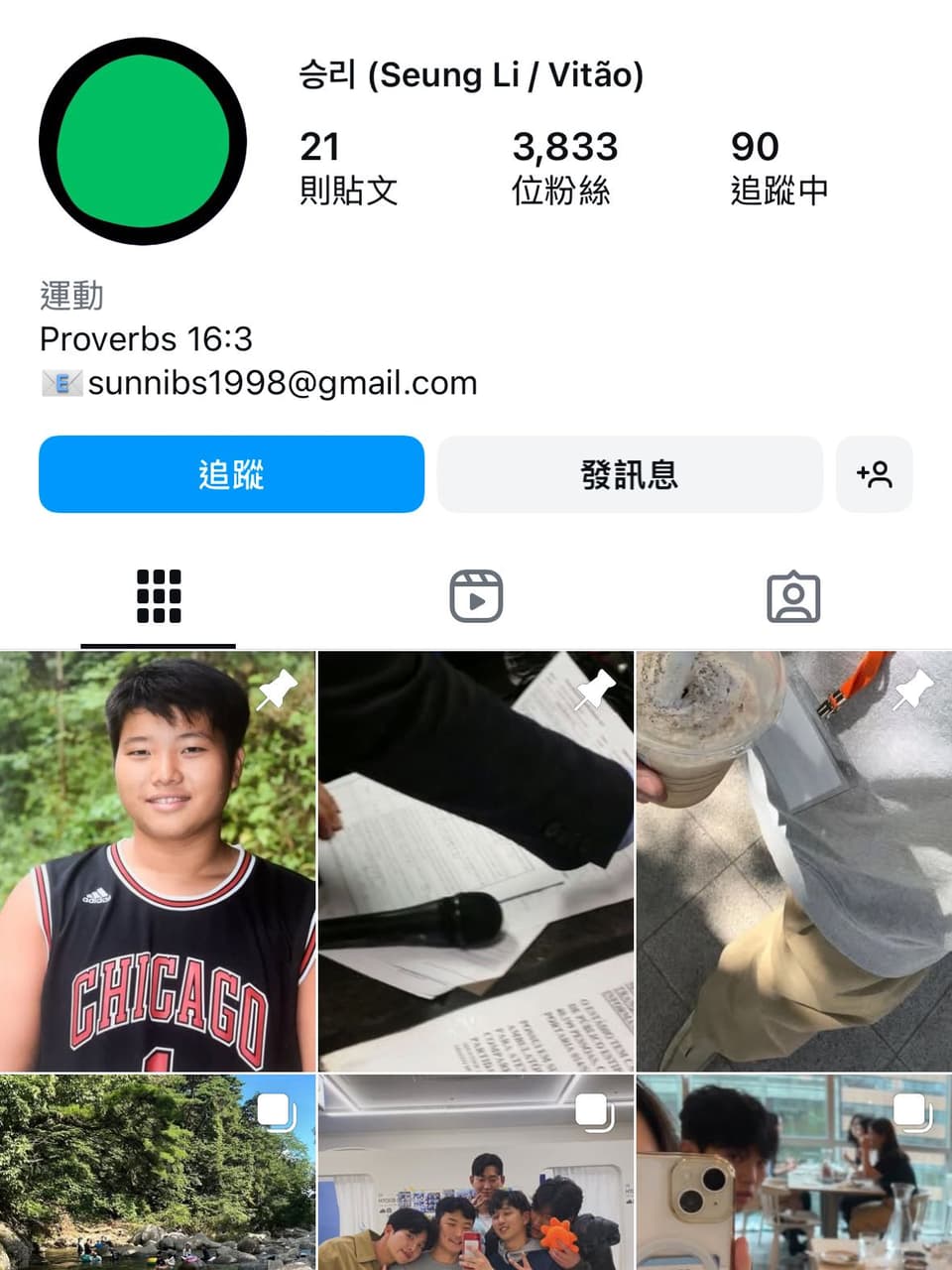This screenshot has width=952, height=1270.
Task: Open the group selfie post
Action: (476, 1171)
